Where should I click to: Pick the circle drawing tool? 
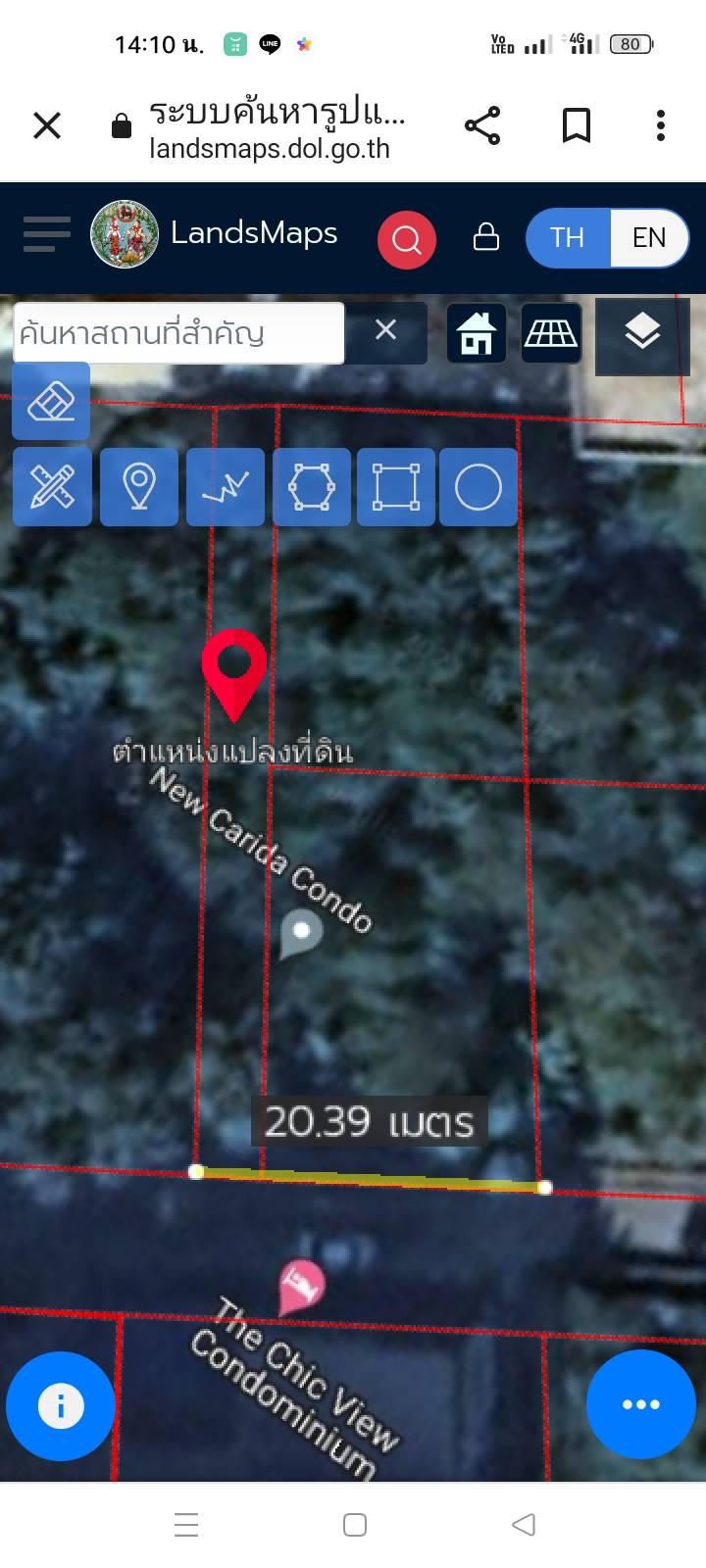point(479,487)
